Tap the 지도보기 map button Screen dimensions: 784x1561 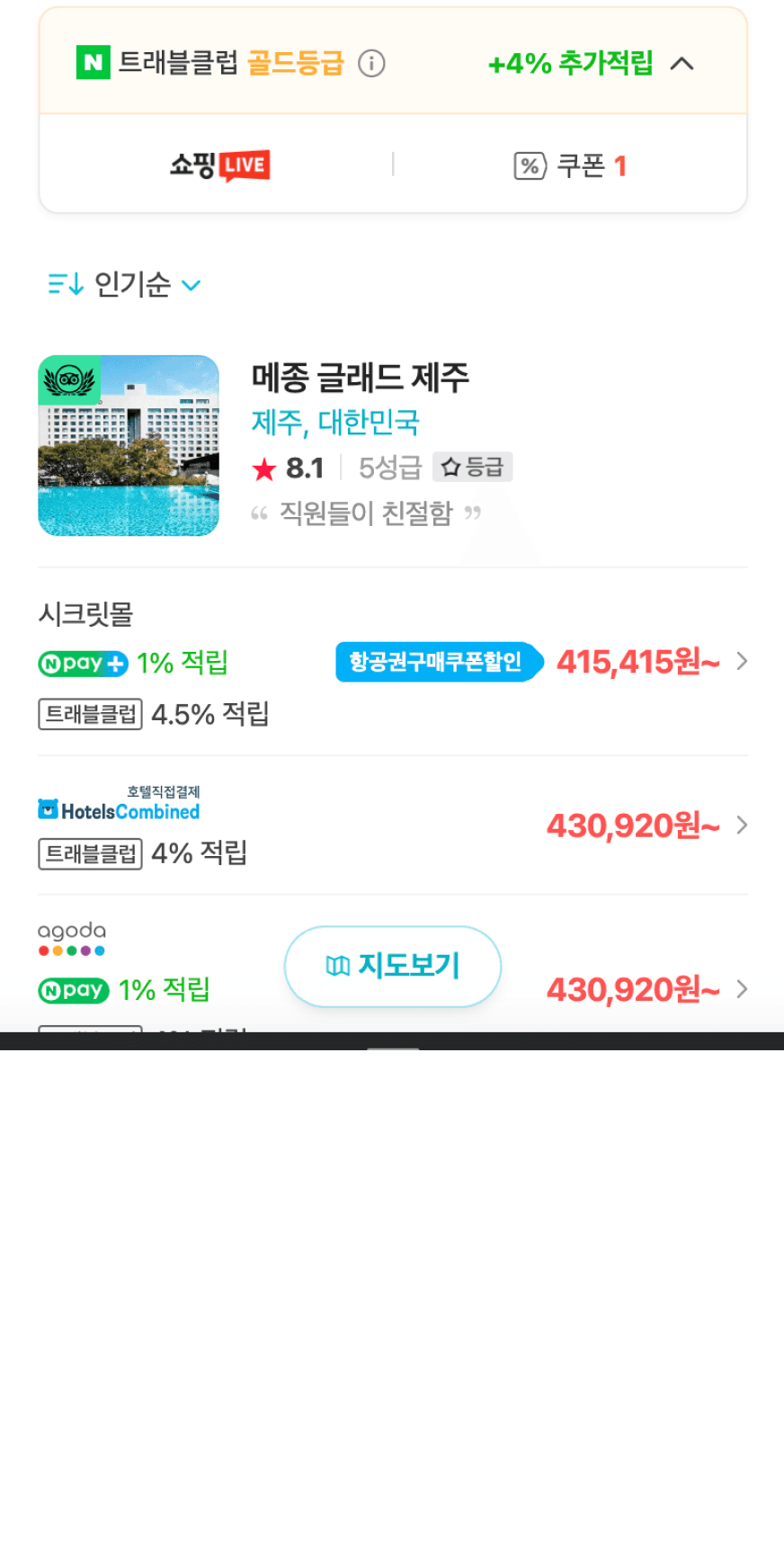(x=393, y=966)
